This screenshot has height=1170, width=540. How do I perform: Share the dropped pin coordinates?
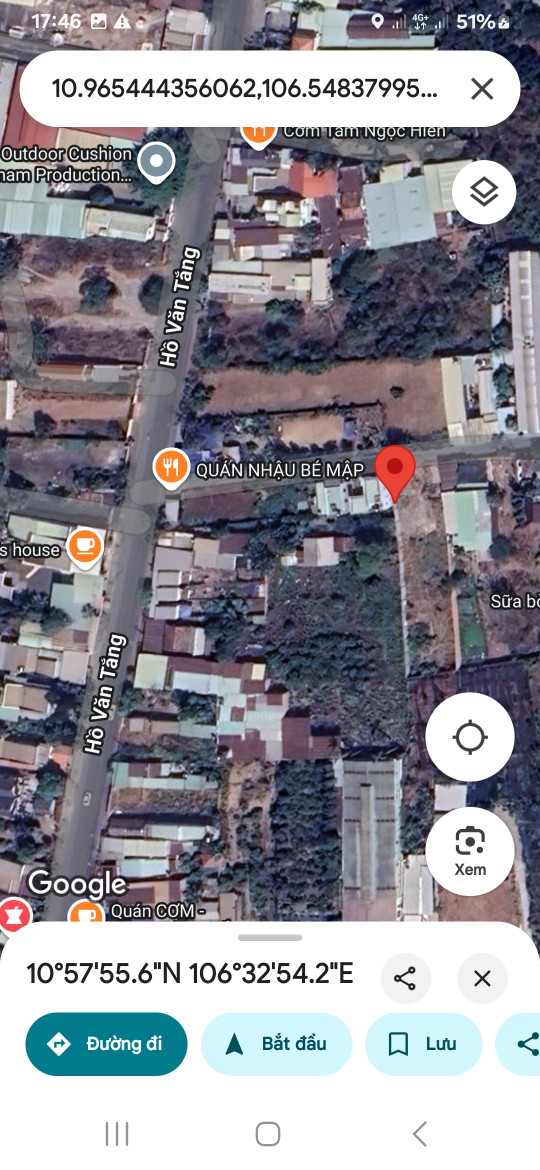[405, 978]
